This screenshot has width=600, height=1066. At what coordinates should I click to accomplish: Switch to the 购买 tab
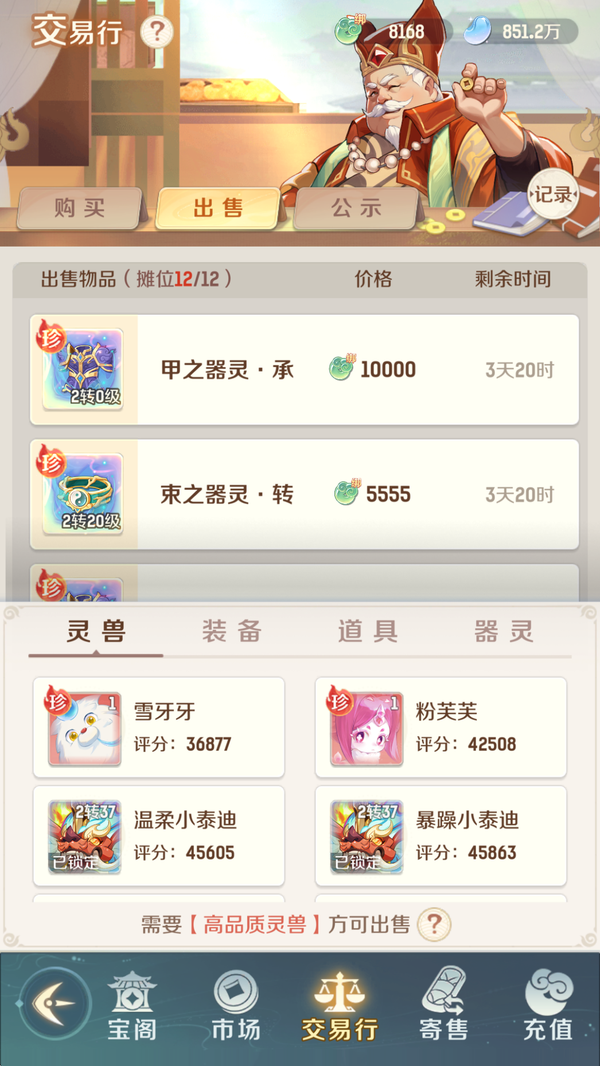point(80,208)
